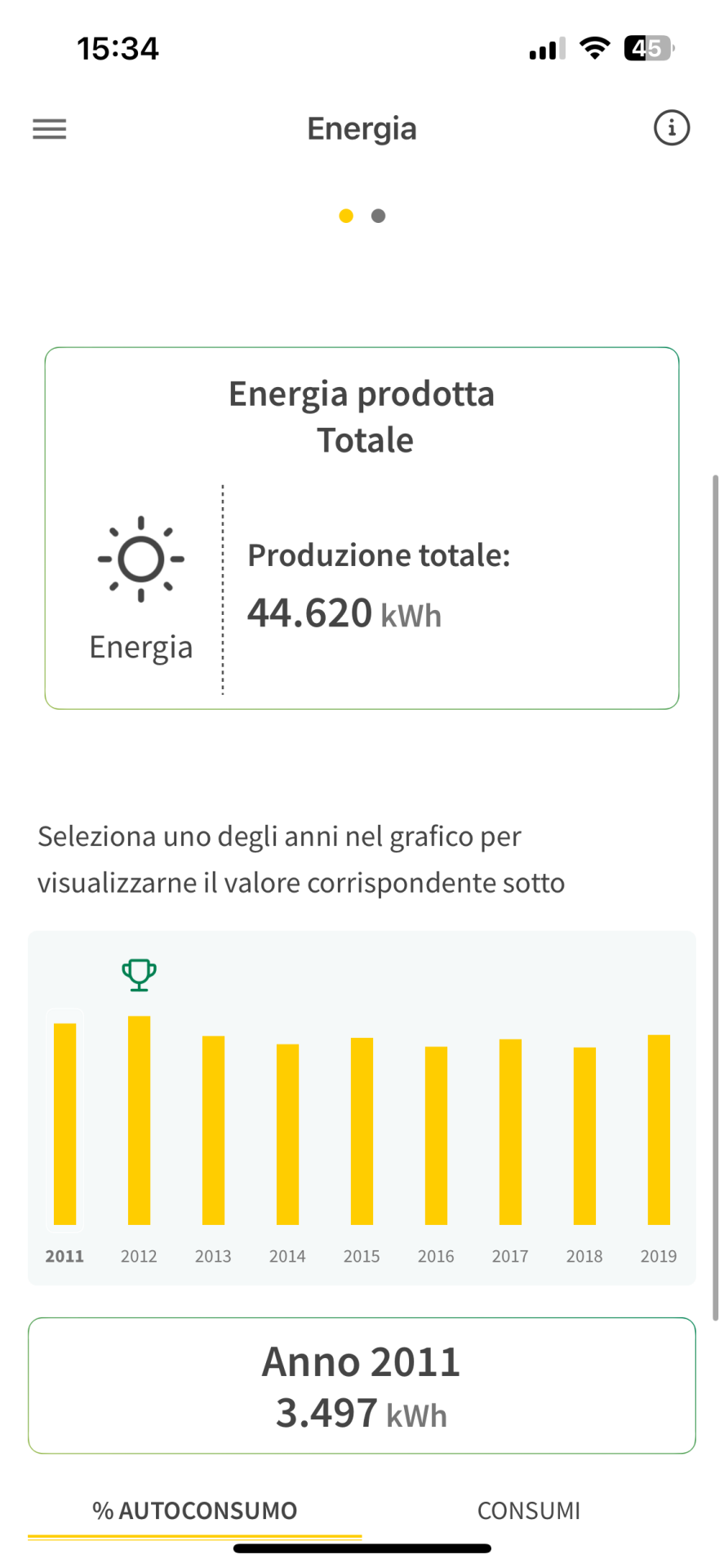The width and height of the screenshot is (724, 1568).
Task: Select the 2019 bar in the chart
Action: (x=659, y=1129)
